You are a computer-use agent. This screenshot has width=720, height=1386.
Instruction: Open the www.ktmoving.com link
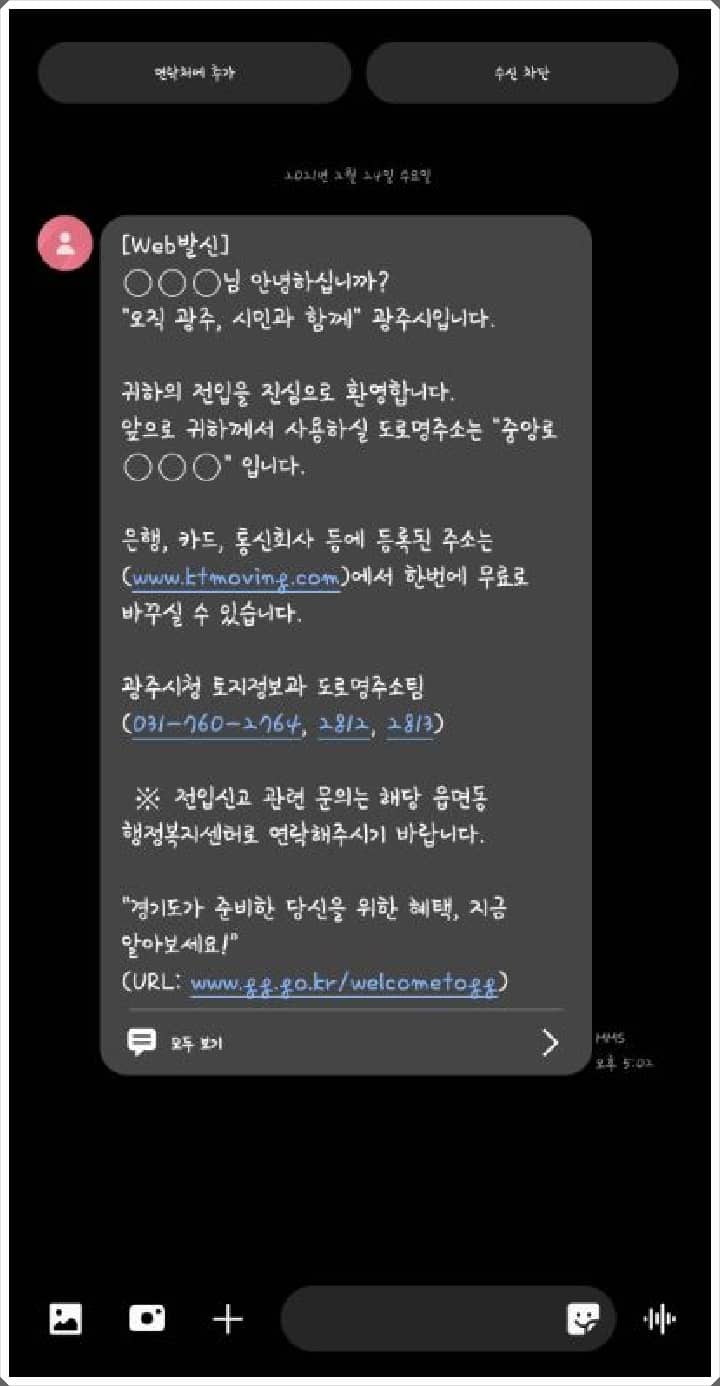pyautogui.click(x=234, y=577)
